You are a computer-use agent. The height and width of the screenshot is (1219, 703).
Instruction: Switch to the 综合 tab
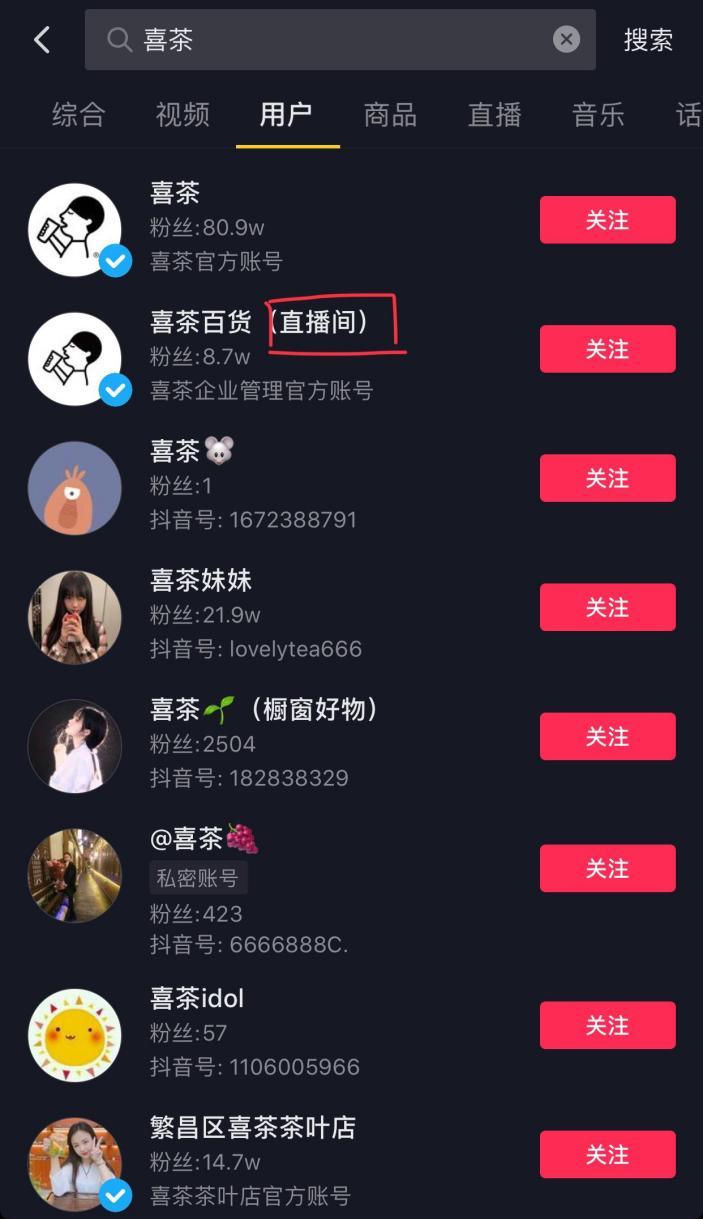78,115
